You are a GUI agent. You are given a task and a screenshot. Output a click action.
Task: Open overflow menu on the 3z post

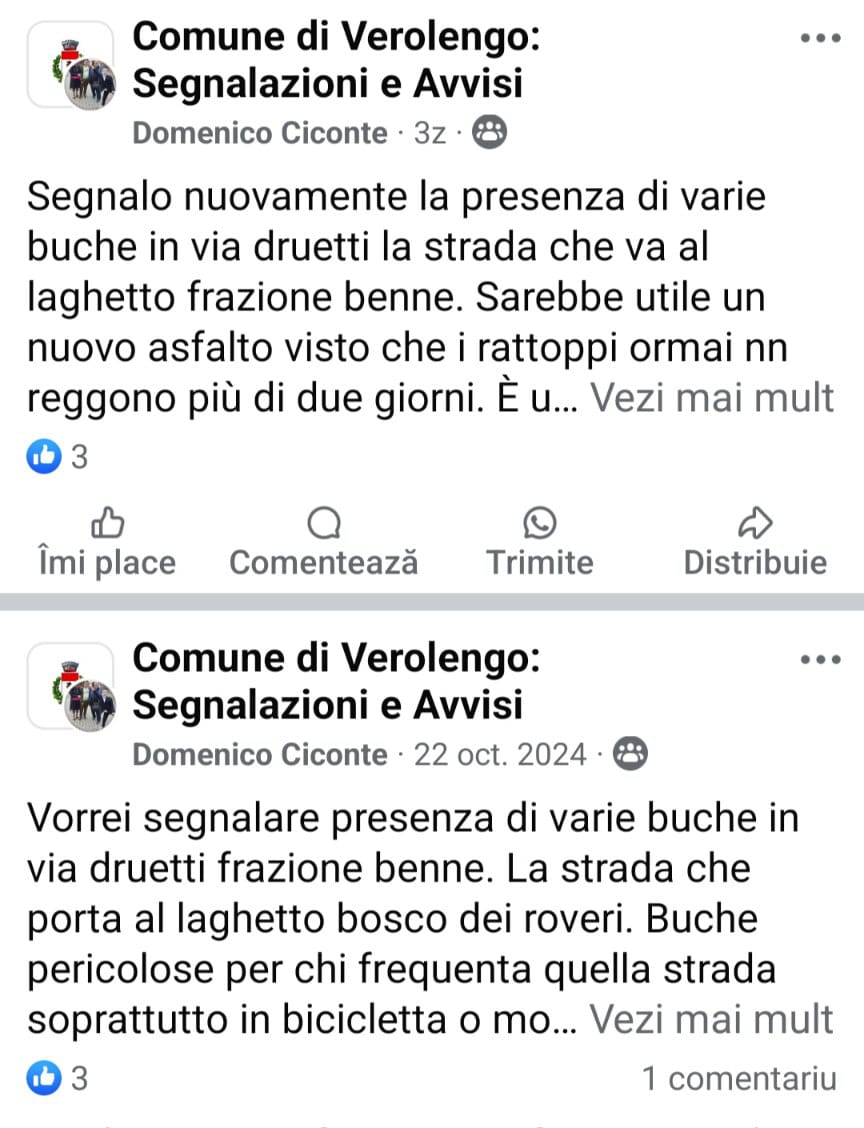pos(821,38)
